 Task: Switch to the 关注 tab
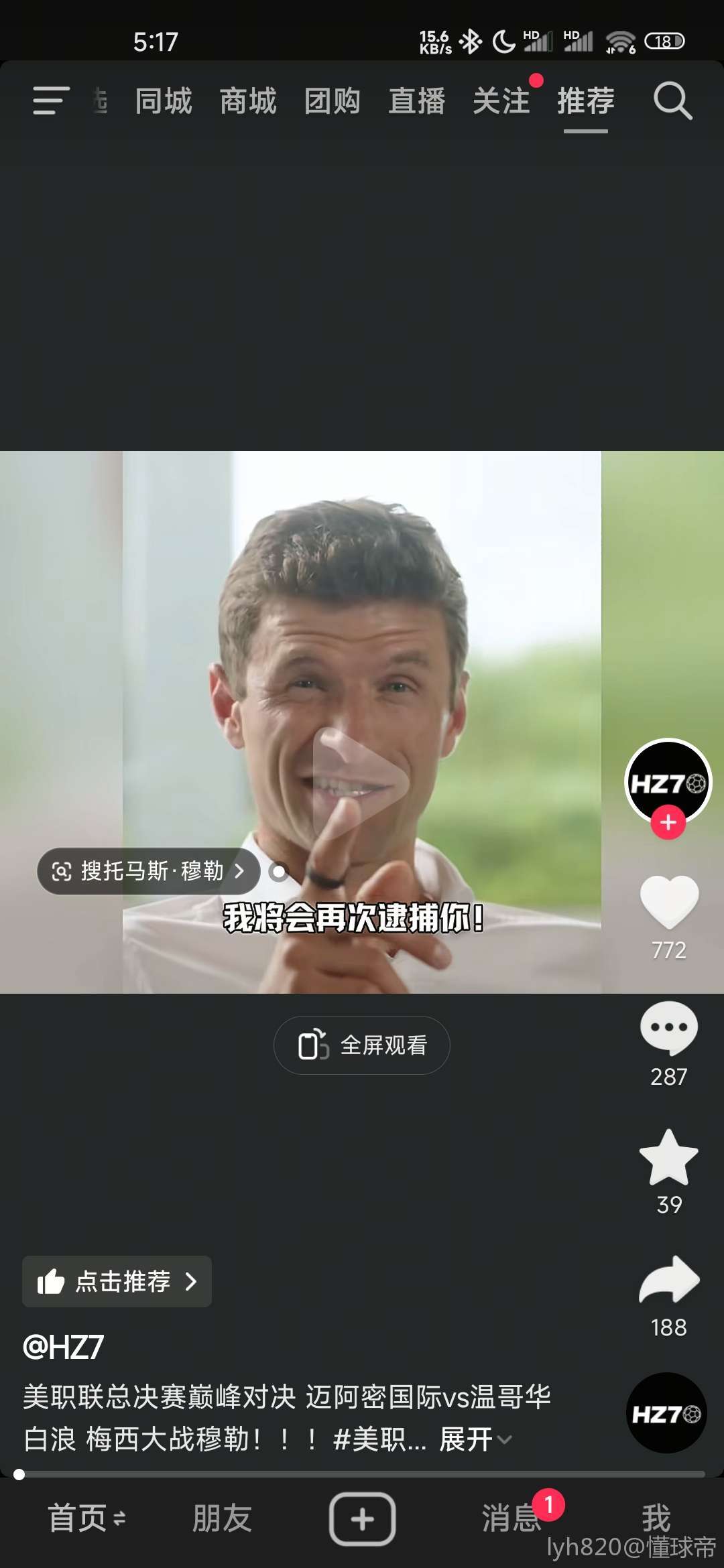501,101
